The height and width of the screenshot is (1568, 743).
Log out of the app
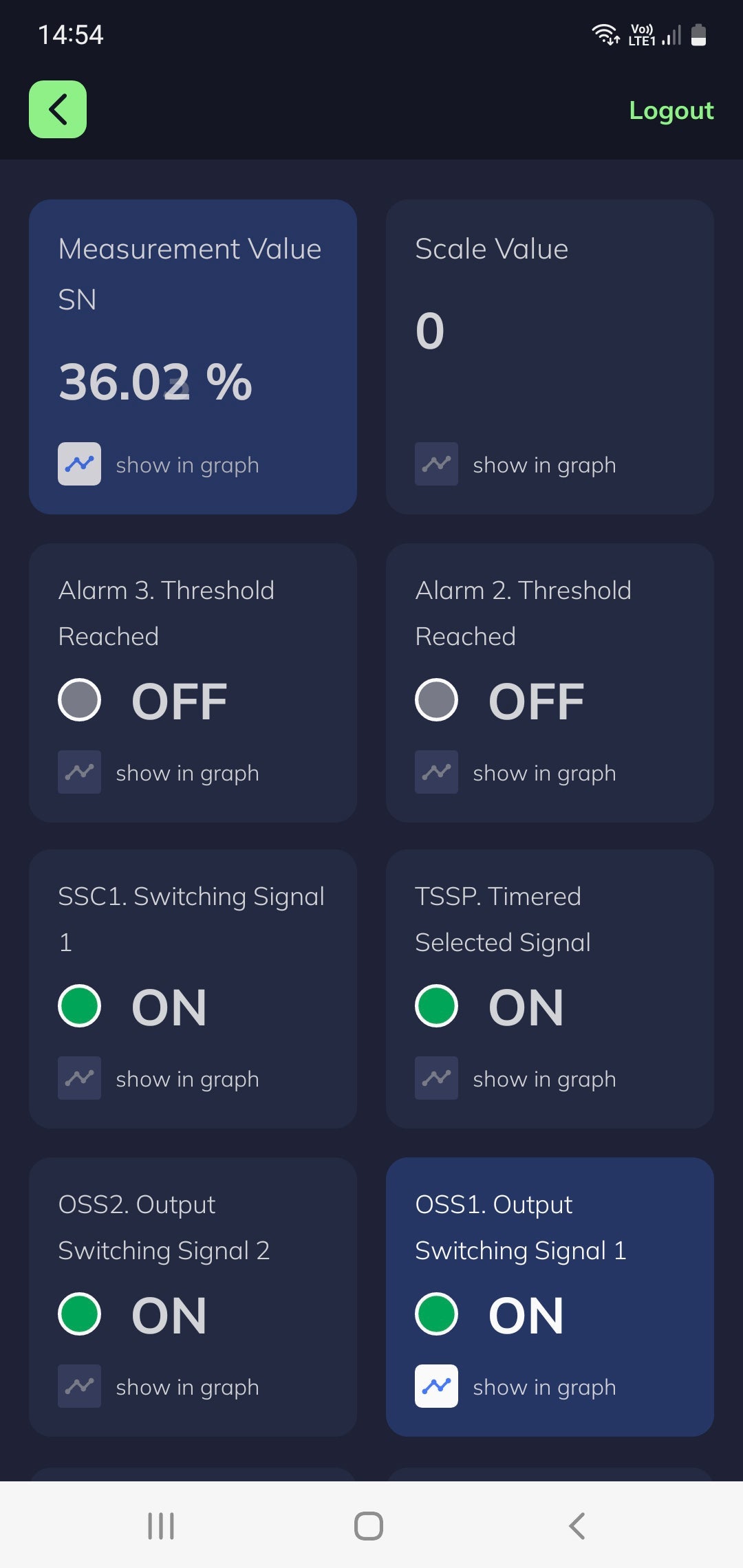(671, 110)
